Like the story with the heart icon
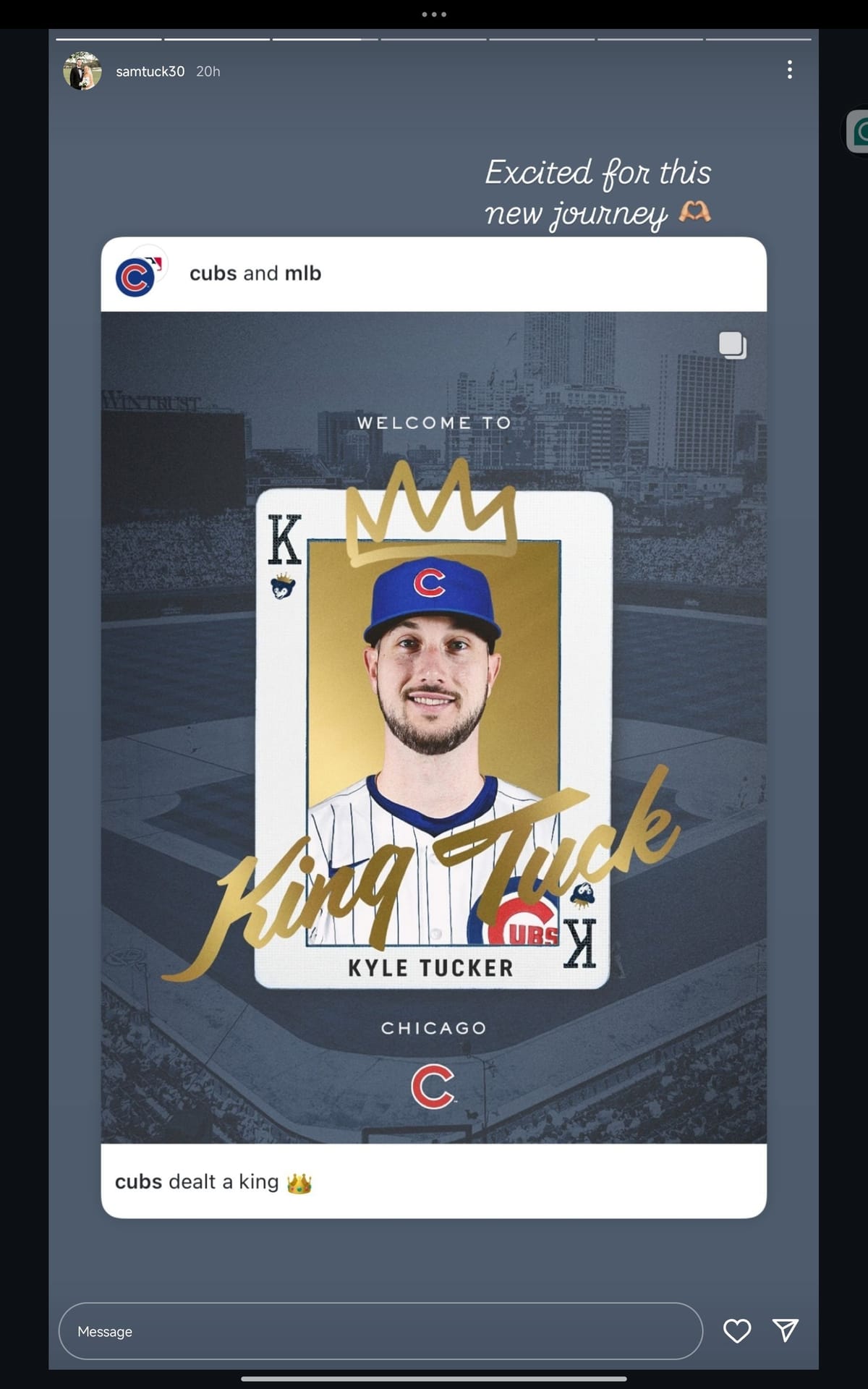Screen dimensions: 868x1389 [737, 1331]
